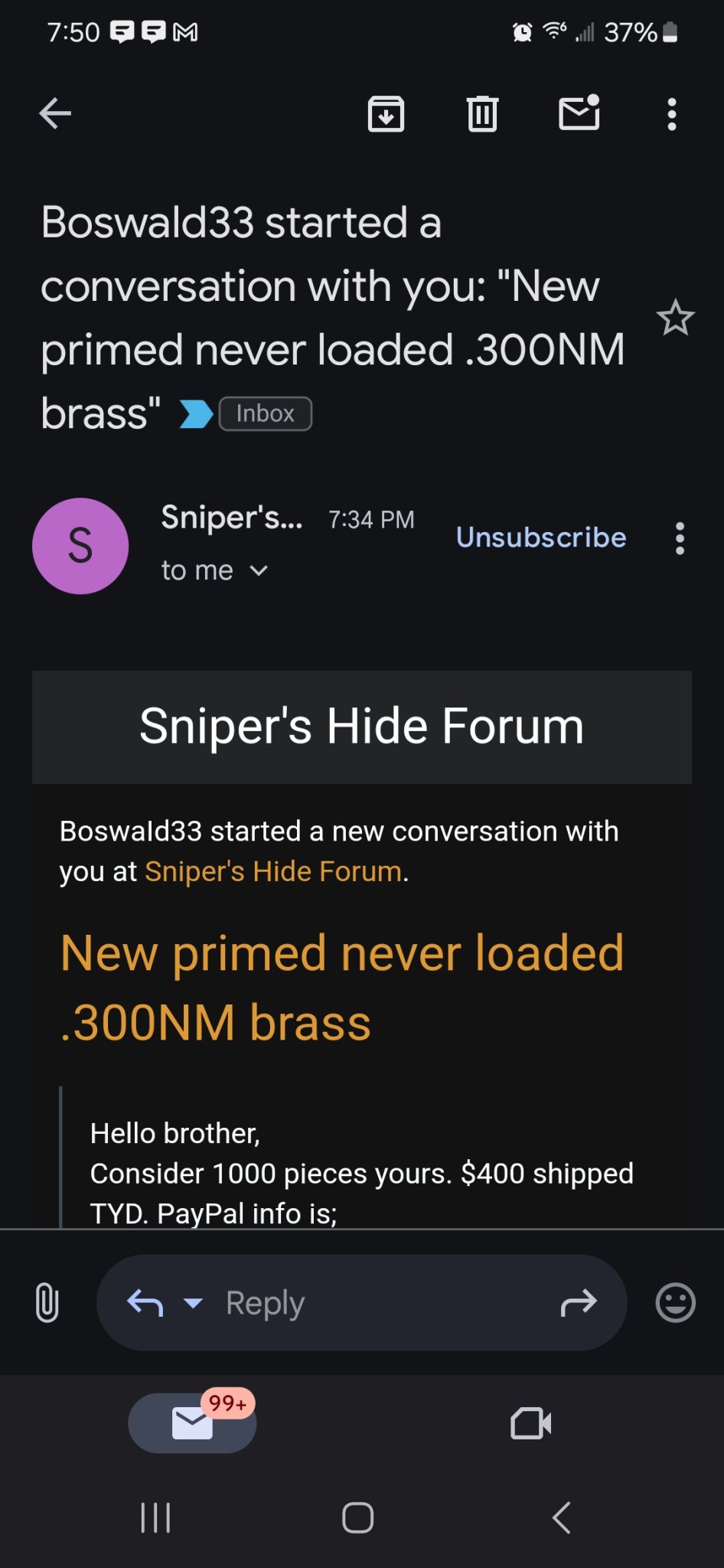Screen dimensions: 724x1568
Task: Expand the reply type dropdown arrow
Action: pos(194,1302)
